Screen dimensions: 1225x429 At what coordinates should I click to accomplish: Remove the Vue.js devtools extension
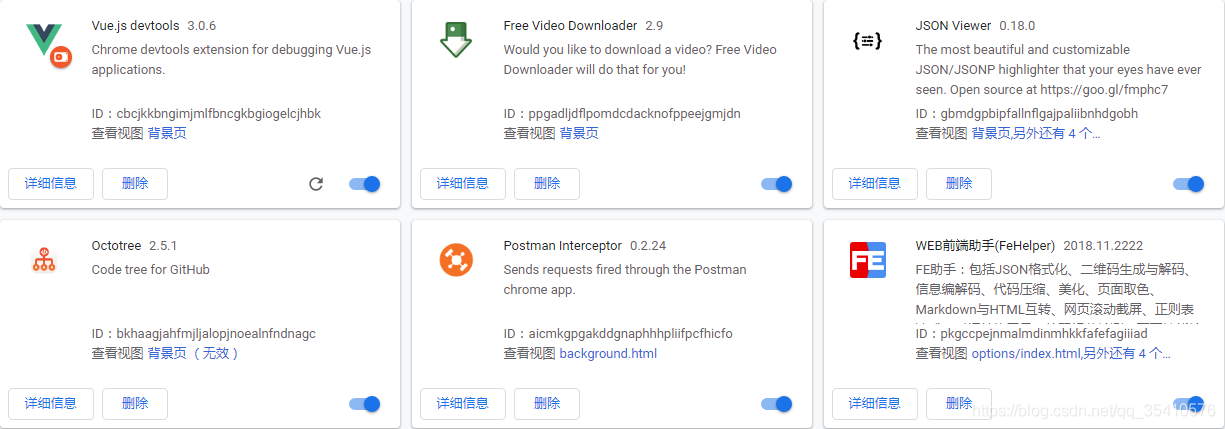tap(135, 184)
